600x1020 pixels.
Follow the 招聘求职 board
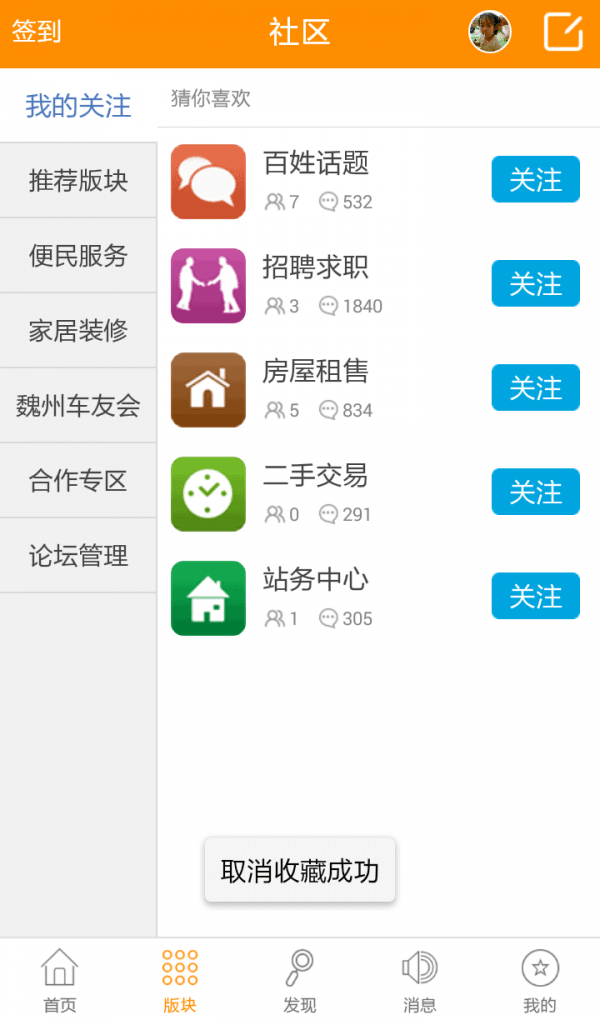(x=535, y=284)
